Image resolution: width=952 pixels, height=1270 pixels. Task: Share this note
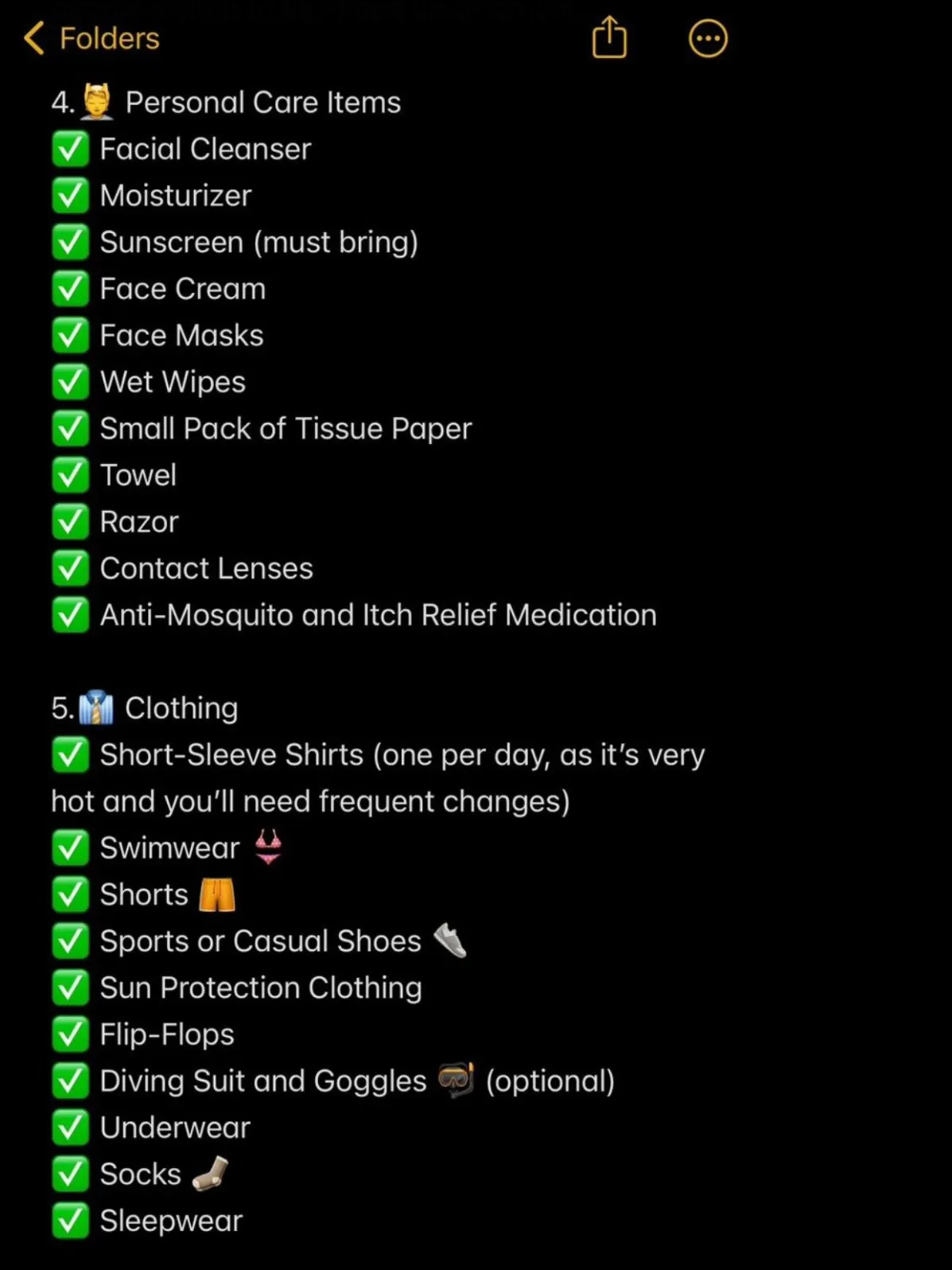point(609,37)
